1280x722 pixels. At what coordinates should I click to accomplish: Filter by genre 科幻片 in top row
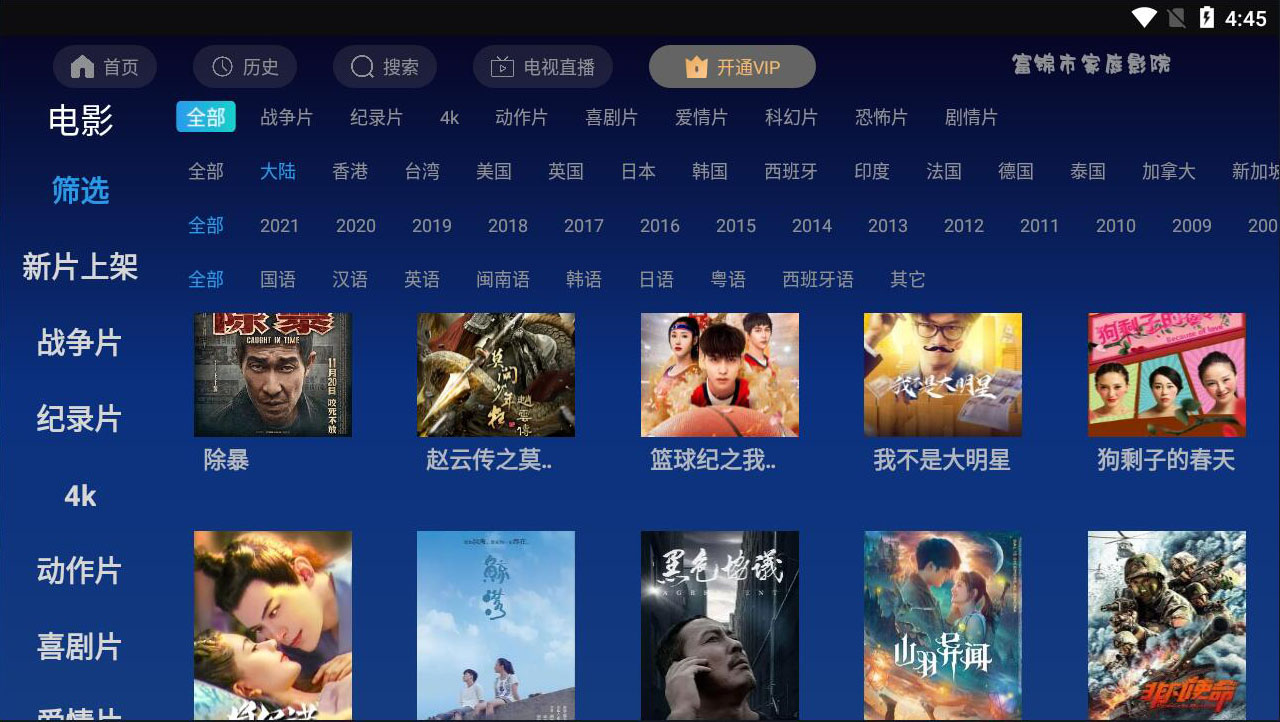tap(791, 118)
